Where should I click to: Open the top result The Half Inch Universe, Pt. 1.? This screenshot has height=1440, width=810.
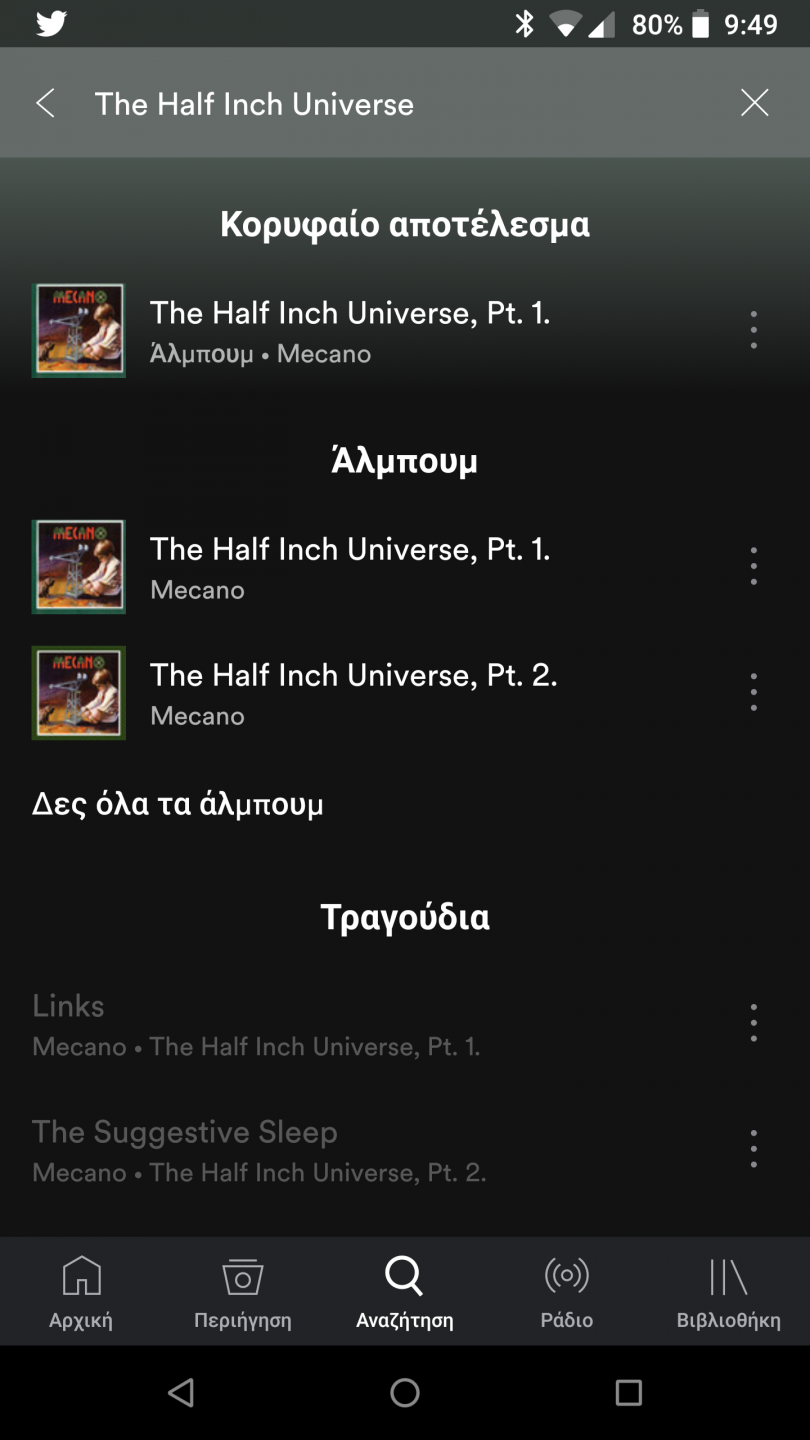(x=350, y=330)
